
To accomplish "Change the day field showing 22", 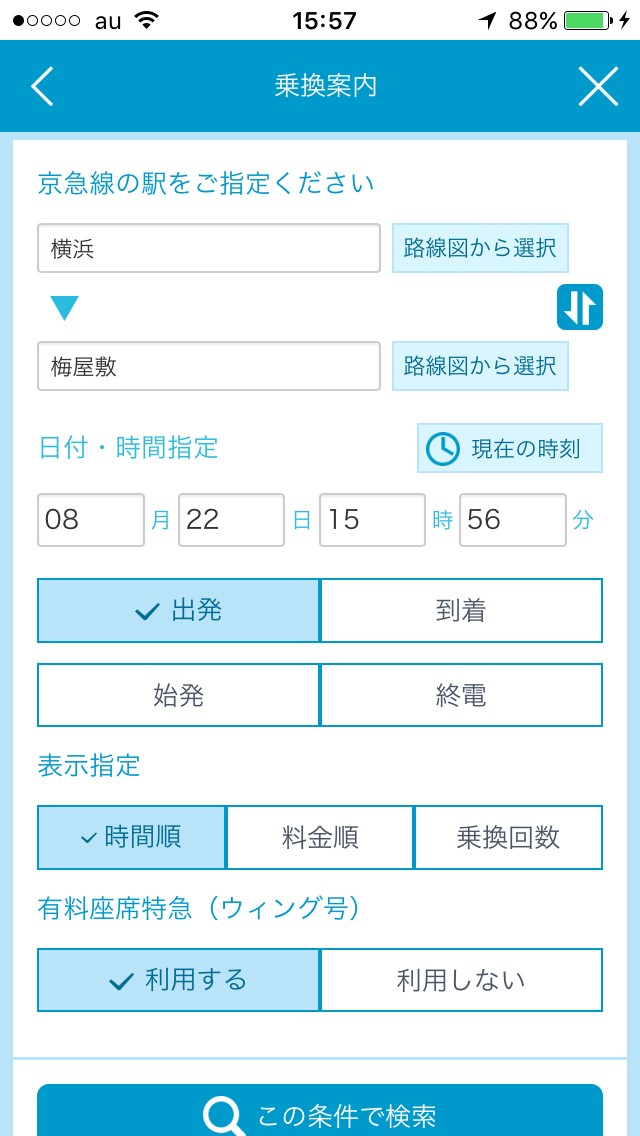I will pos(232,519).
